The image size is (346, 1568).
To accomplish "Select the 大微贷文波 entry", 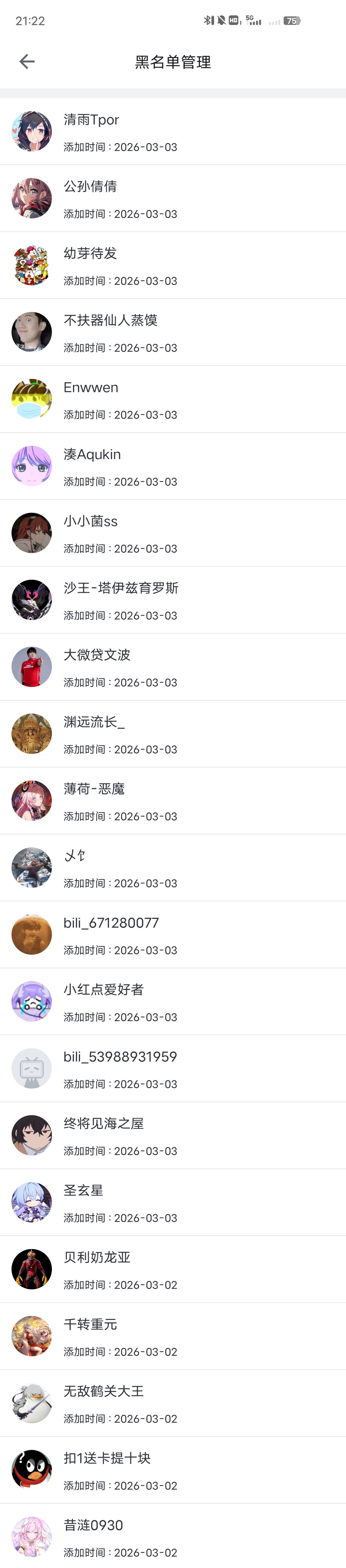I will 173,667.
